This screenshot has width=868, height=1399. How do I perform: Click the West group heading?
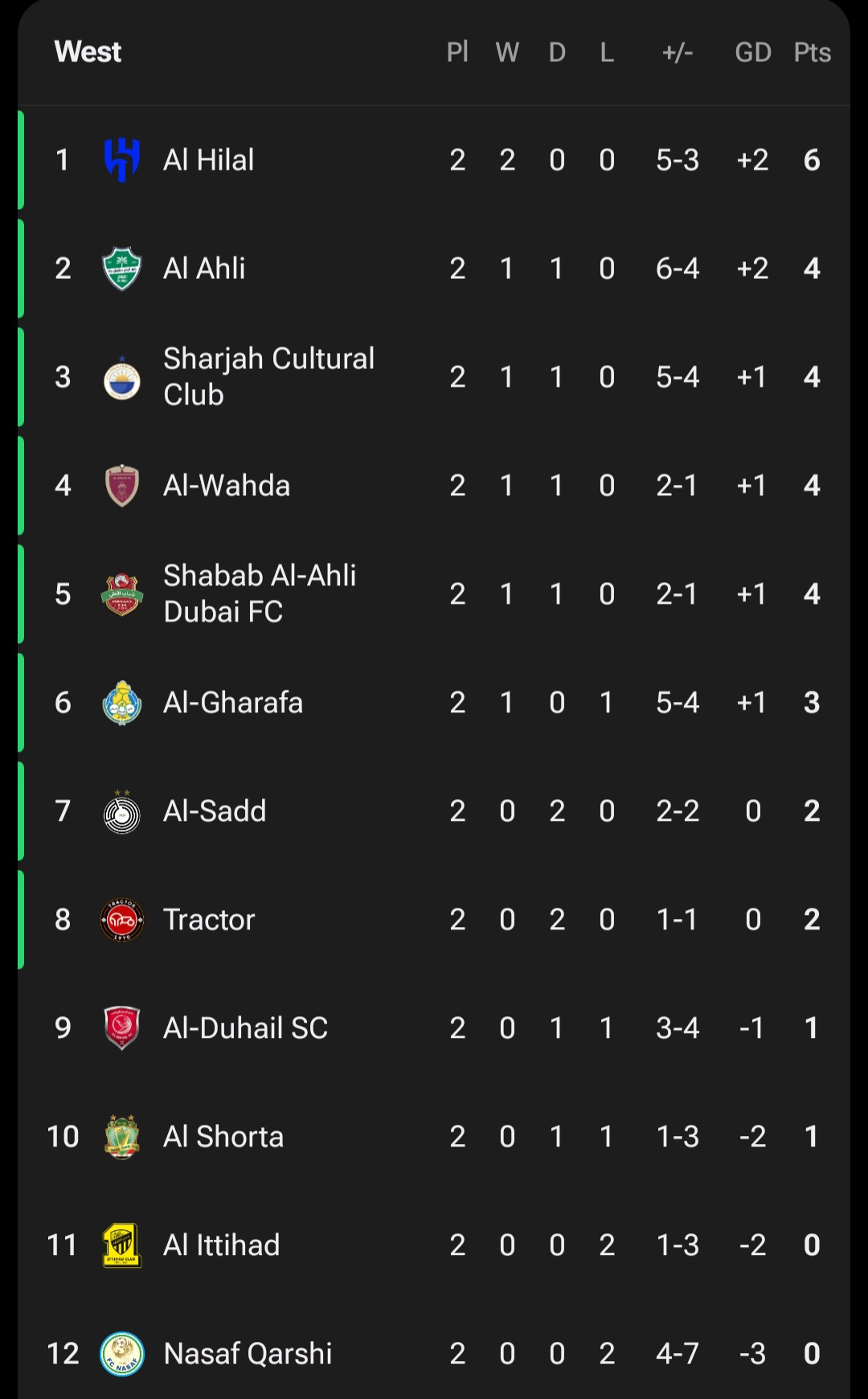pos(87,51)
